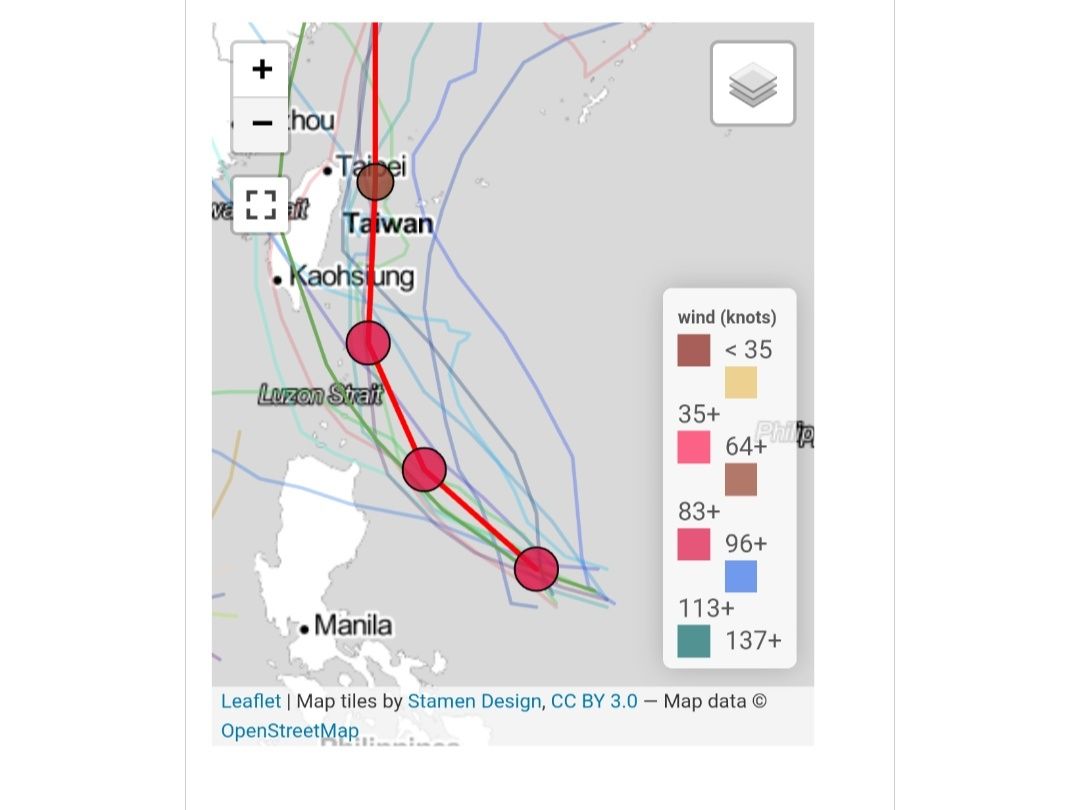Select the track point near Taipei
The image size is (1080, 810).
[x=375, y=183]
